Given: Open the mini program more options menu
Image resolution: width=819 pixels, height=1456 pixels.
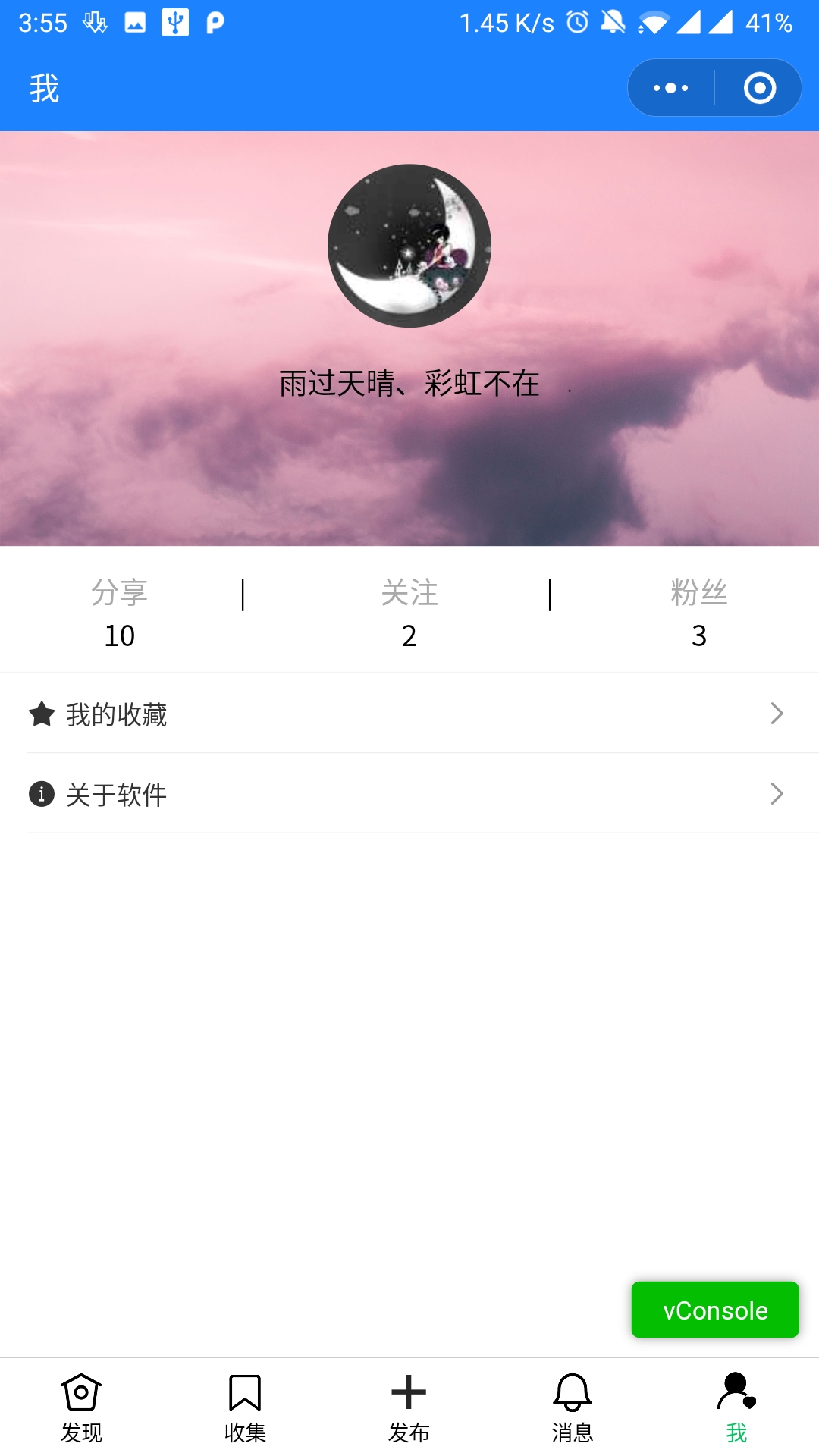Looking at the screenshot, I should tap(670, 88).
